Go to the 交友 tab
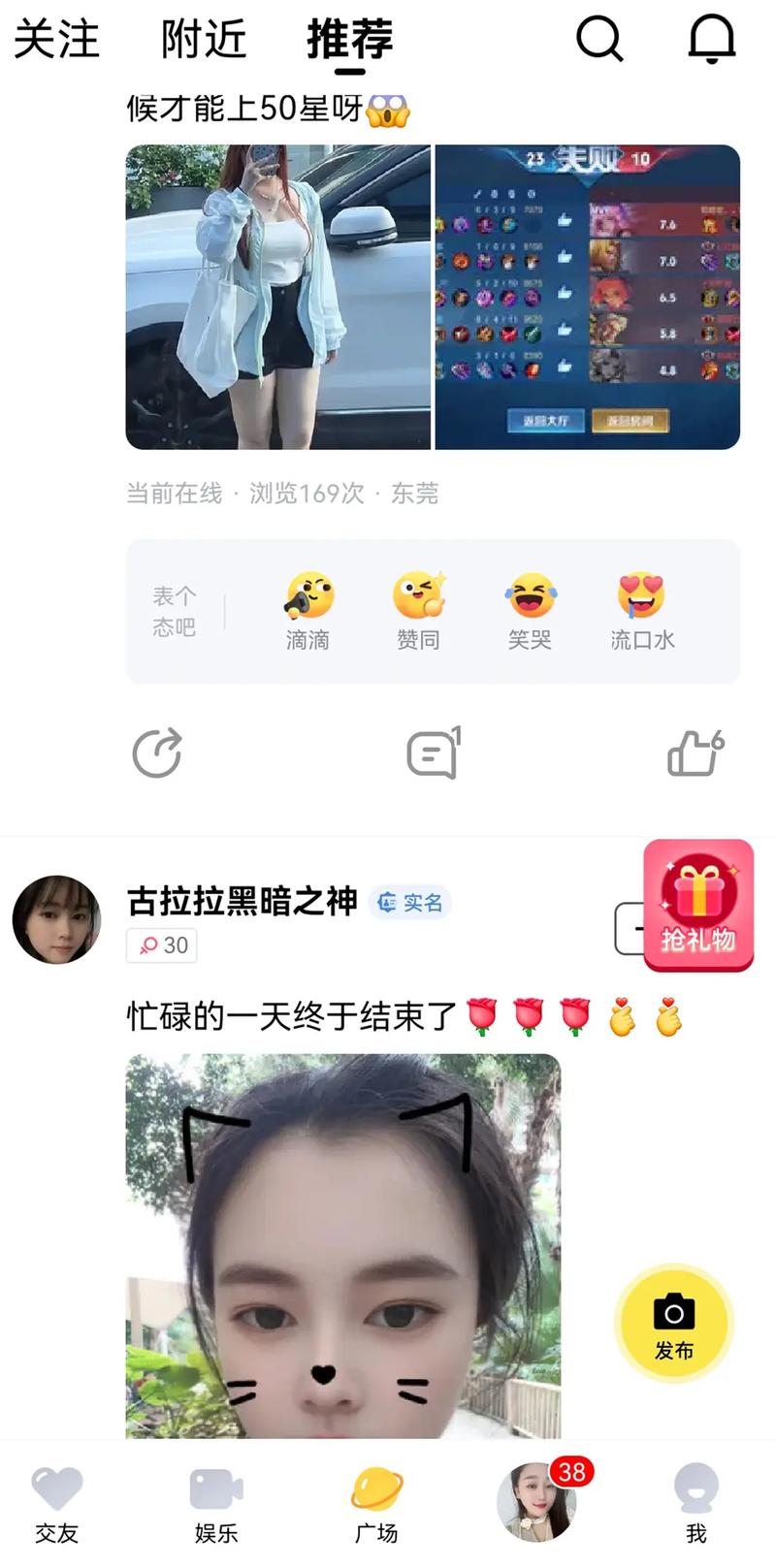This screenshot has width=776, height=1568. click(x=56, y=1504)
